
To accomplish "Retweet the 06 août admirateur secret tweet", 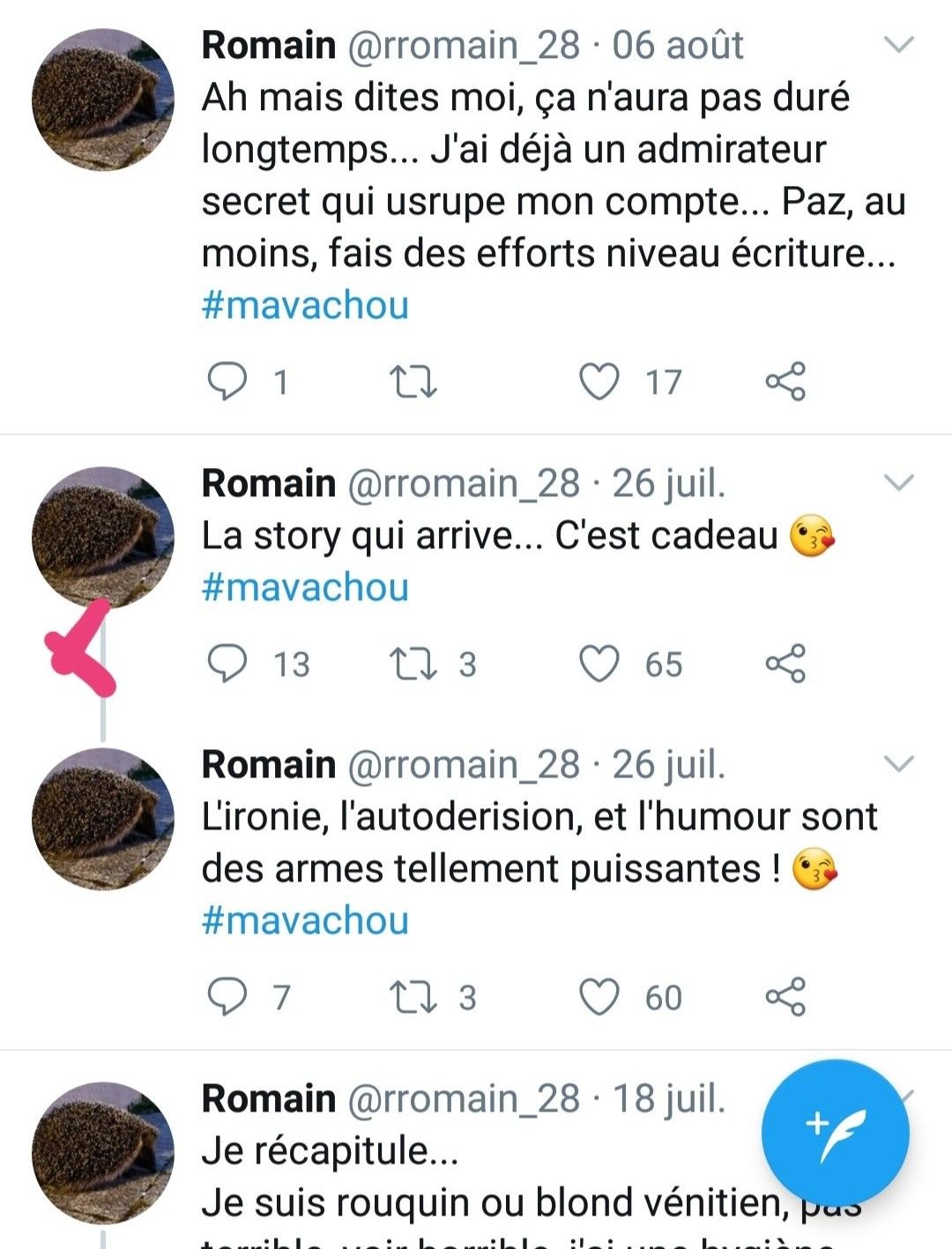I will coord(413,382).
